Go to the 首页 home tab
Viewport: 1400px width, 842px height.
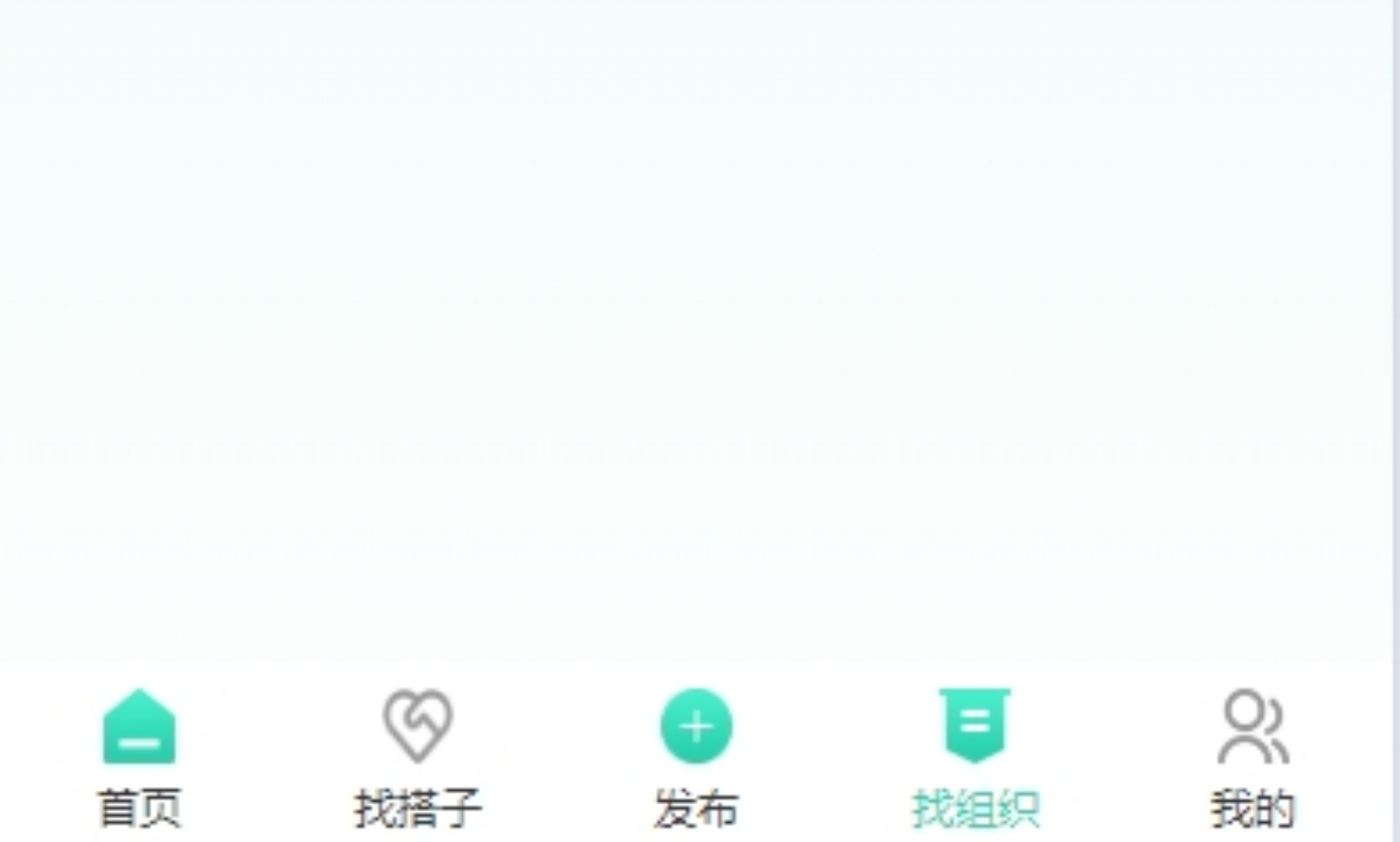tap(139, 755)
